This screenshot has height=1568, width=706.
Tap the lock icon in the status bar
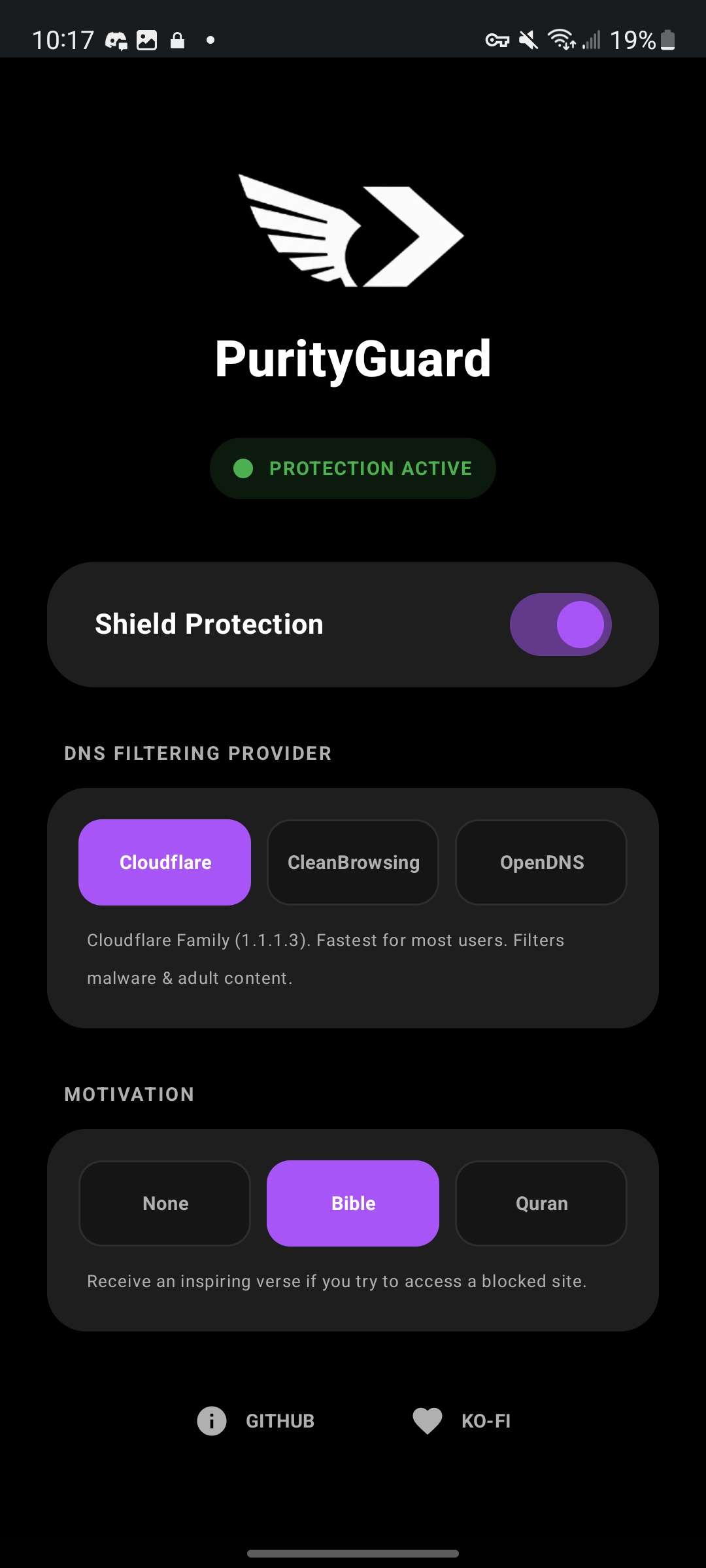pos(178,40)
